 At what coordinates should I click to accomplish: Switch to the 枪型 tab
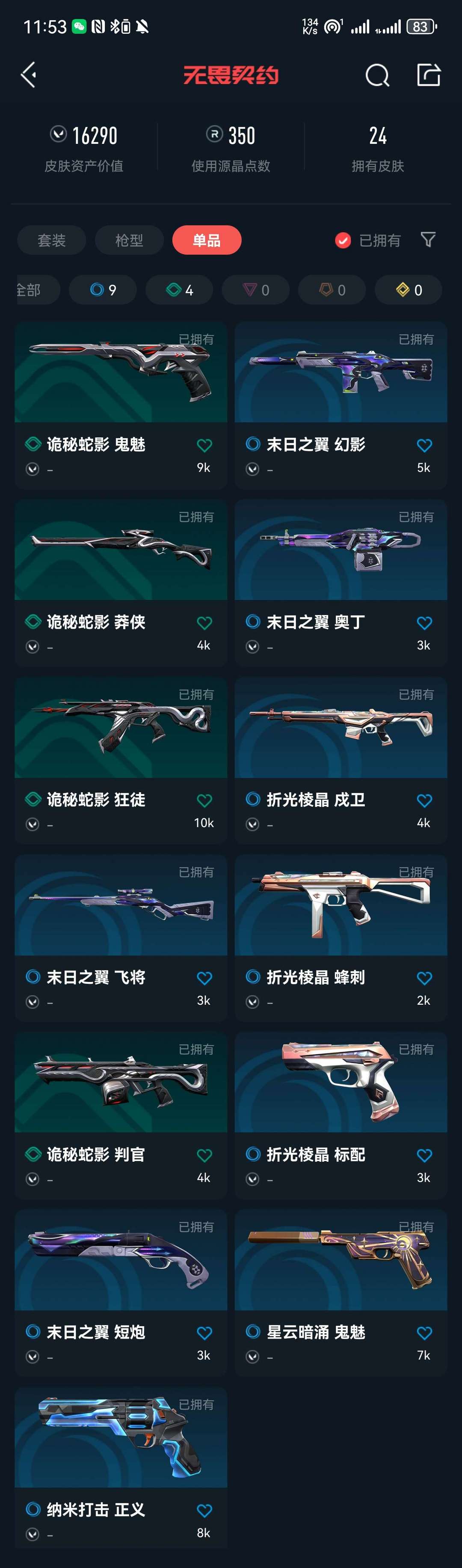point(130,241)
